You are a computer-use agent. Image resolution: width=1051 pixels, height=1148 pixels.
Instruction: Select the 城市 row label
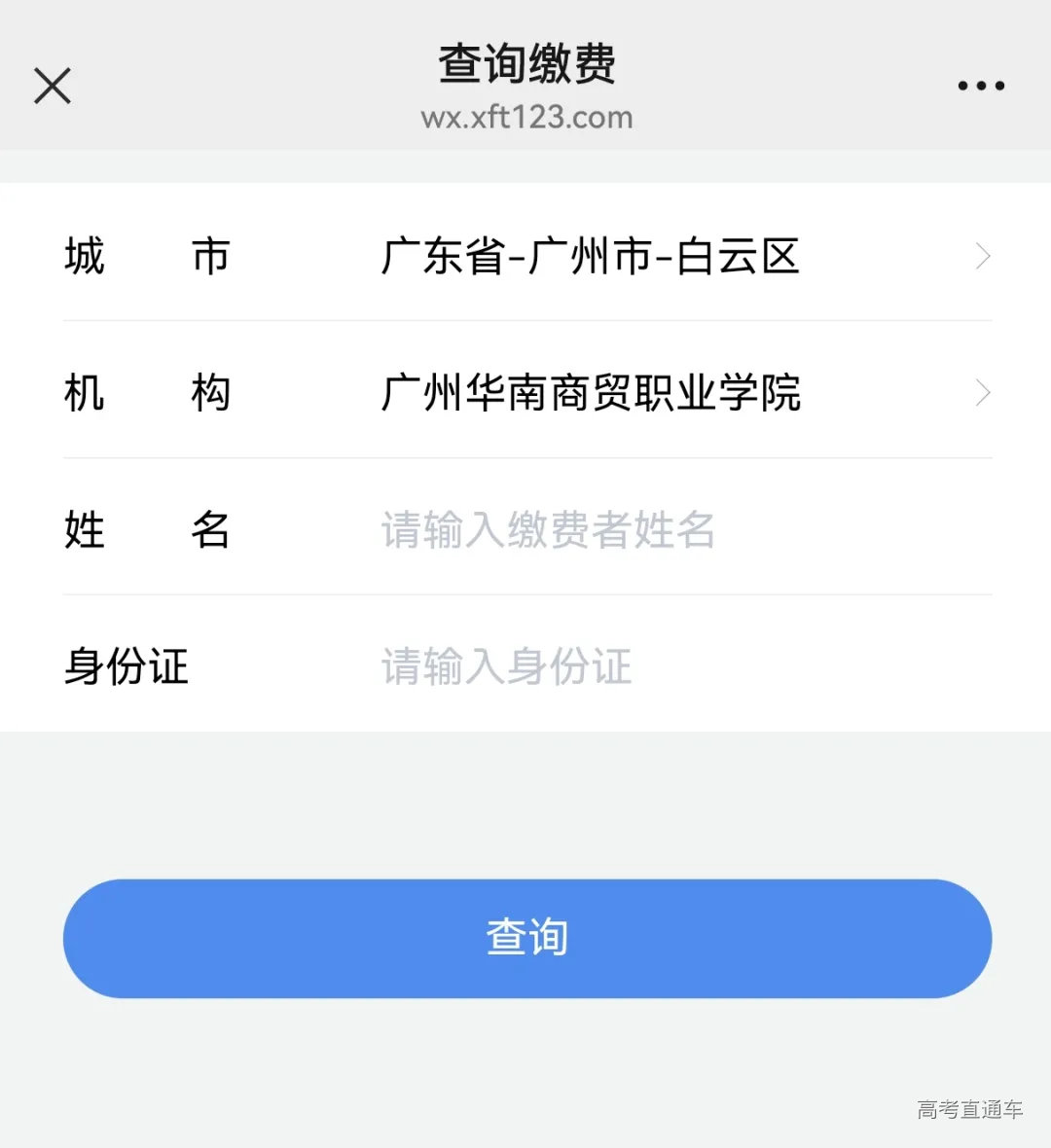point(146,256)
